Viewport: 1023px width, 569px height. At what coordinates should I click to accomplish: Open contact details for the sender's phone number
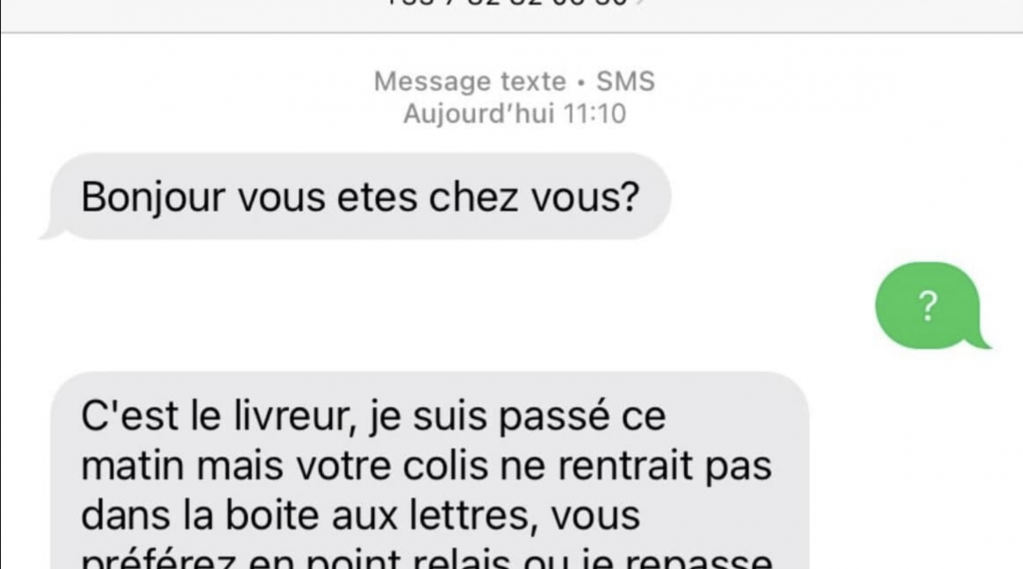tap(511, 3)
